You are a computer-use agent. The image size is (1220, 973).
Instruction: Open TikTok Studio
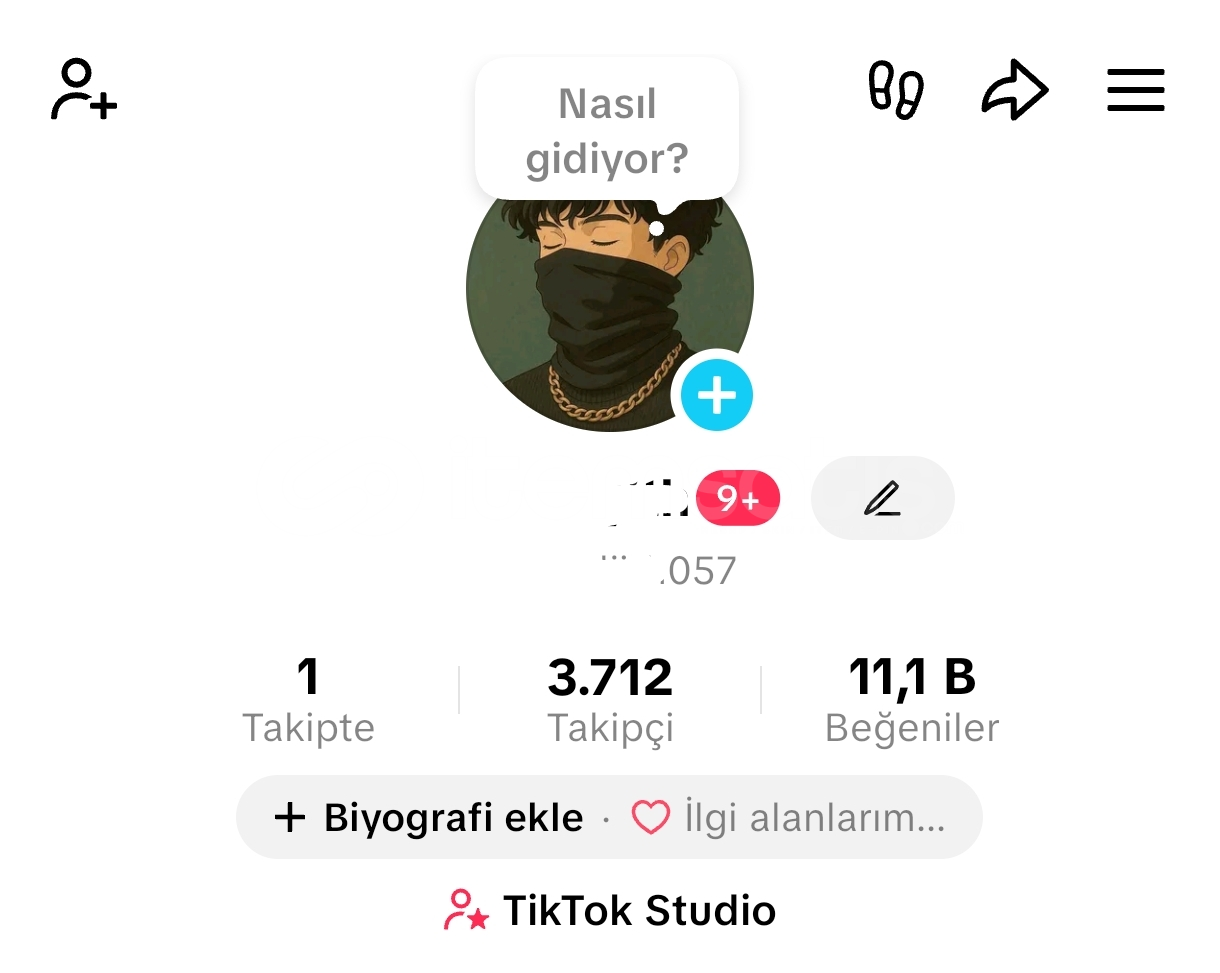coord(610,910)
